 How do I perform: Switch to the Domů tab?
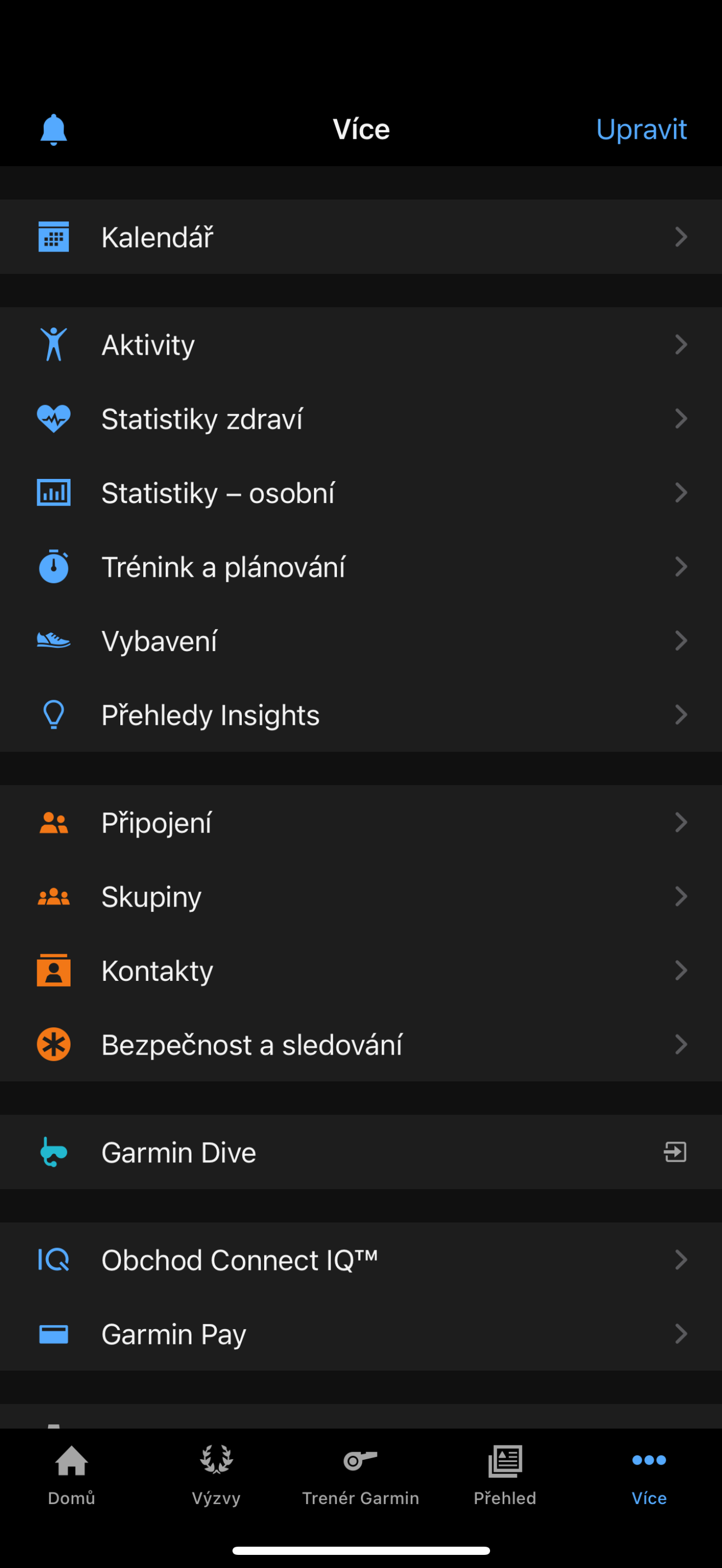coord(72,1476)
